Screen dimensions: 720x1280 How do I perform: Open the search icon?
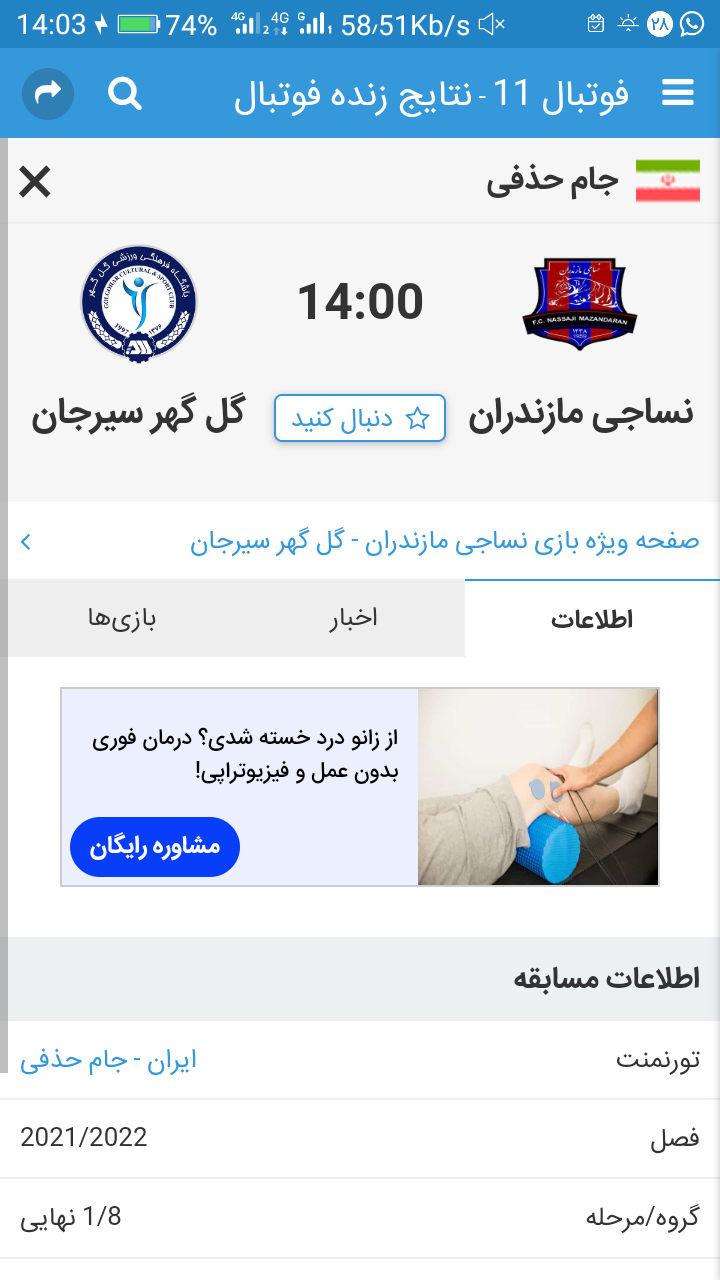(x=125, y=94)
